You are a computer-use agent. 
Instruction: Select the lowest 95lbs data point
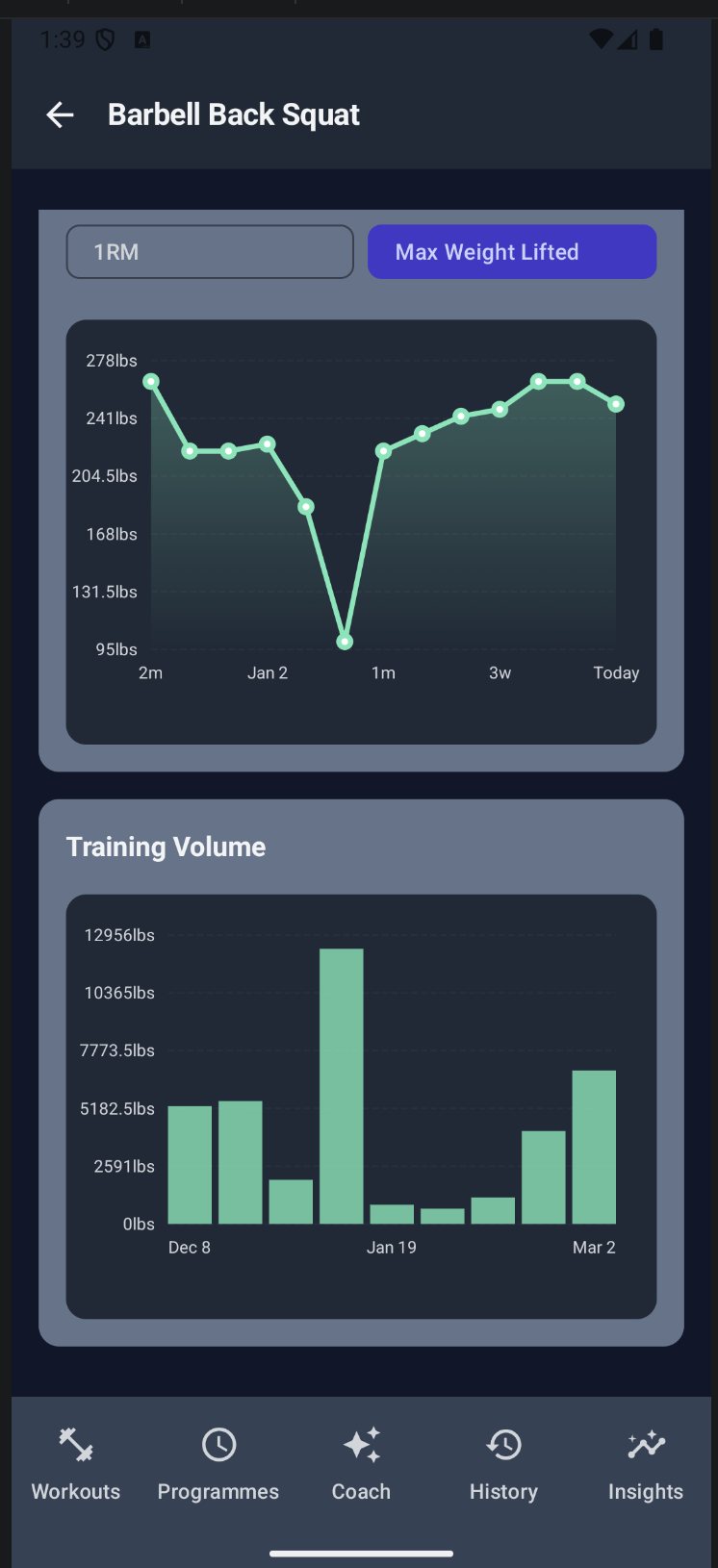(x=344, y=640)
